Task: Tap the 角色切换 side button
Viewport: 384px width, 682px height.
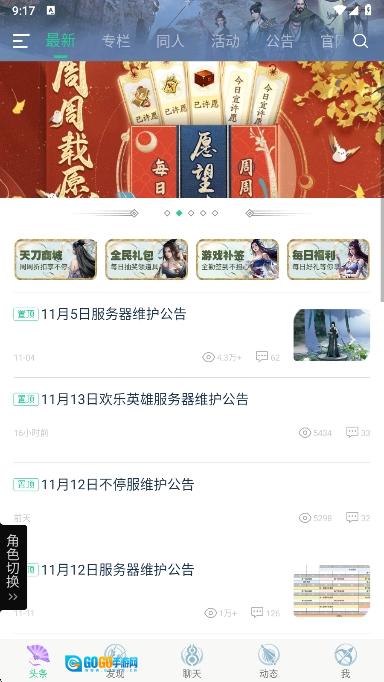Action: tap(13, 567)
